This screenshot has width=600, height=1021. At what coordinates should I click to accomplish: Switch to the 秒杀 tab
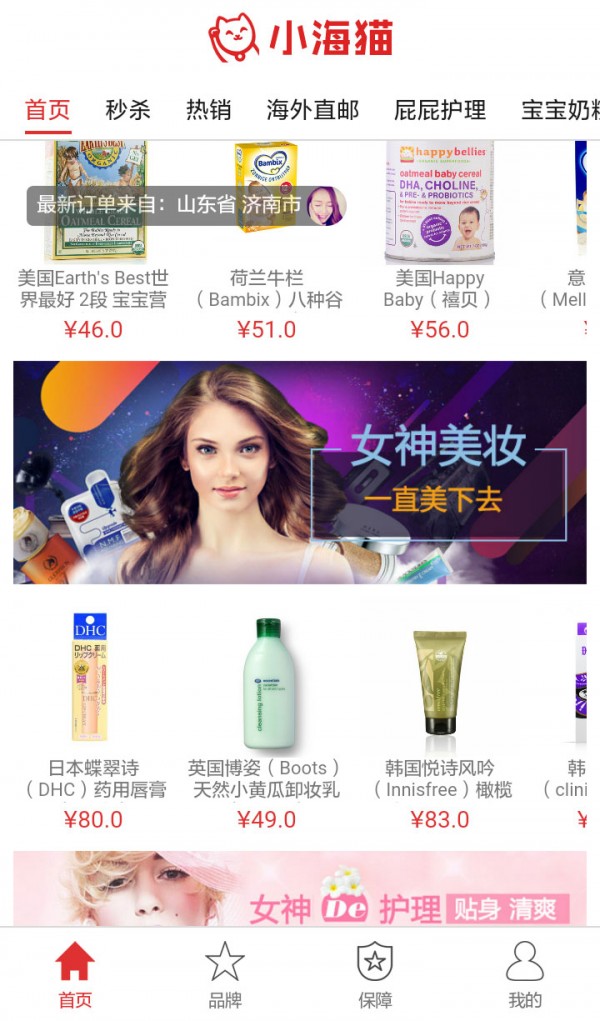[x=128, y=110]
